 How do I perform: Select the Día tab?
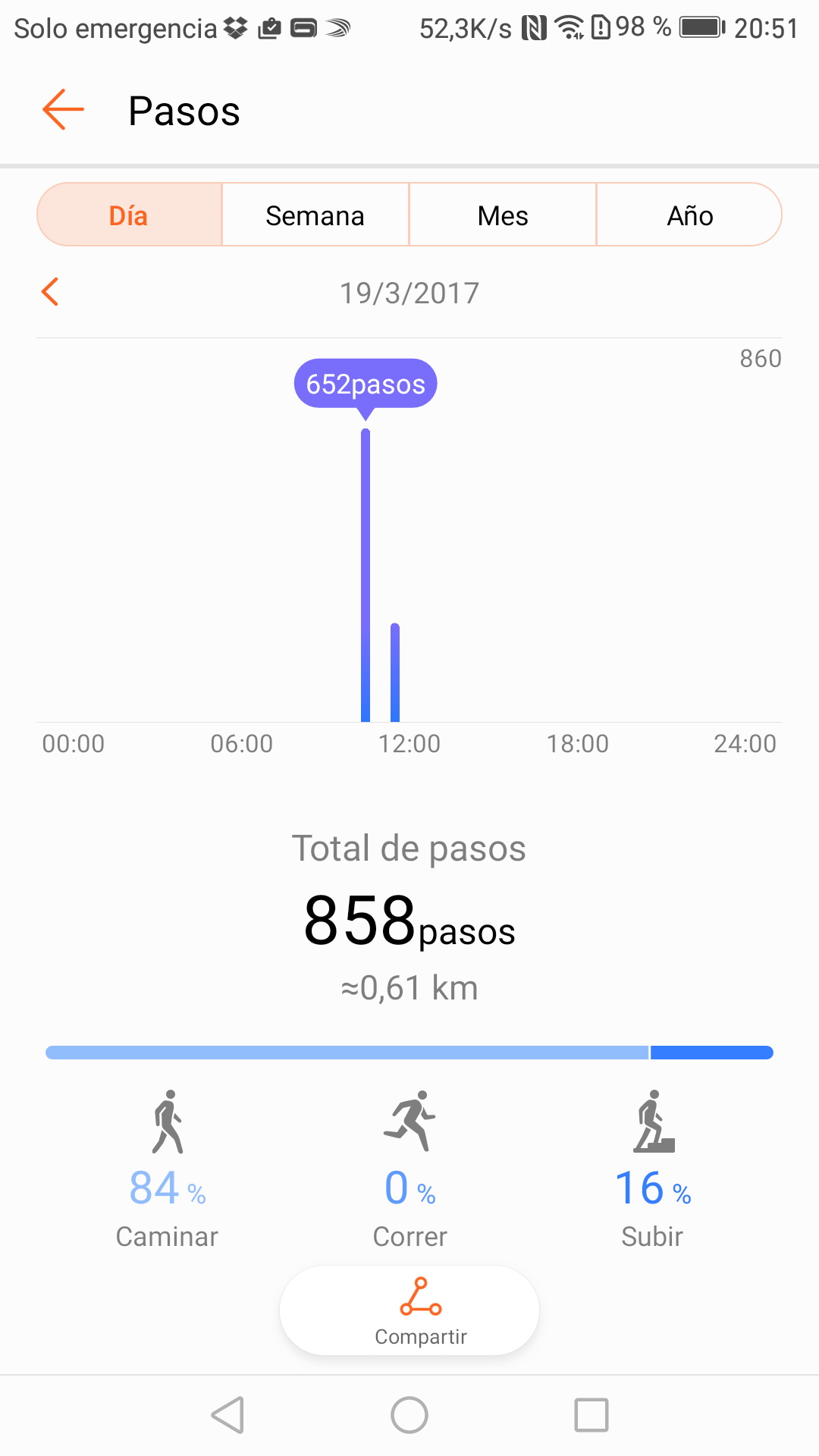click(x=129, y=215)
